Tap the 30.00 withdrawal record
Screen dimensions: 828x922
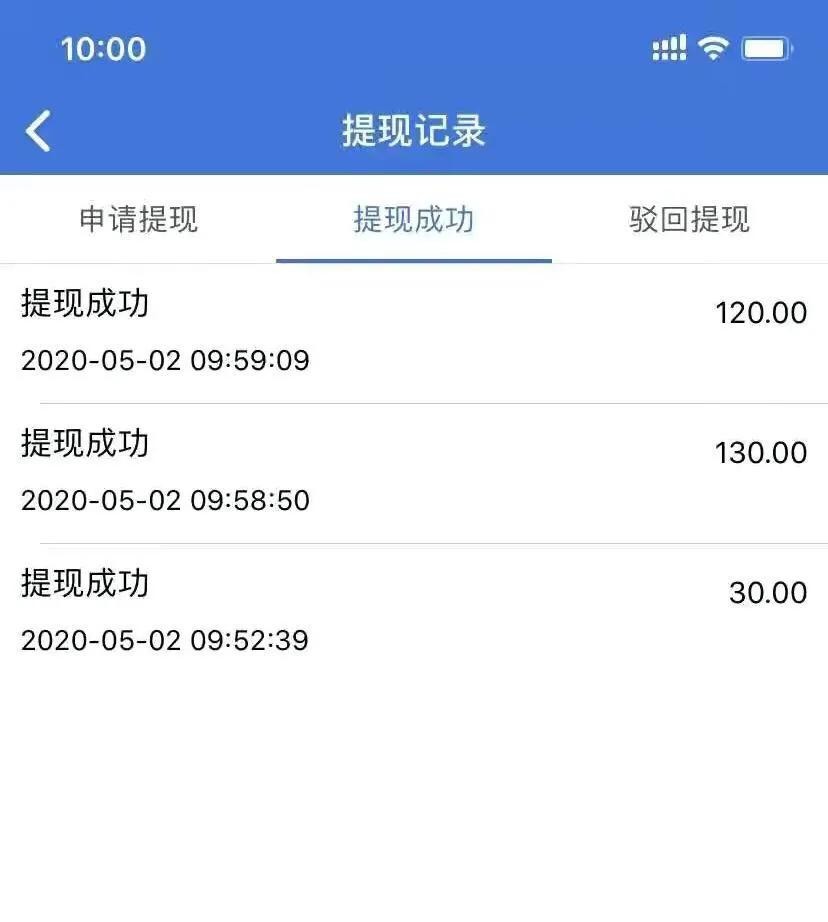[x=414, y=612]
